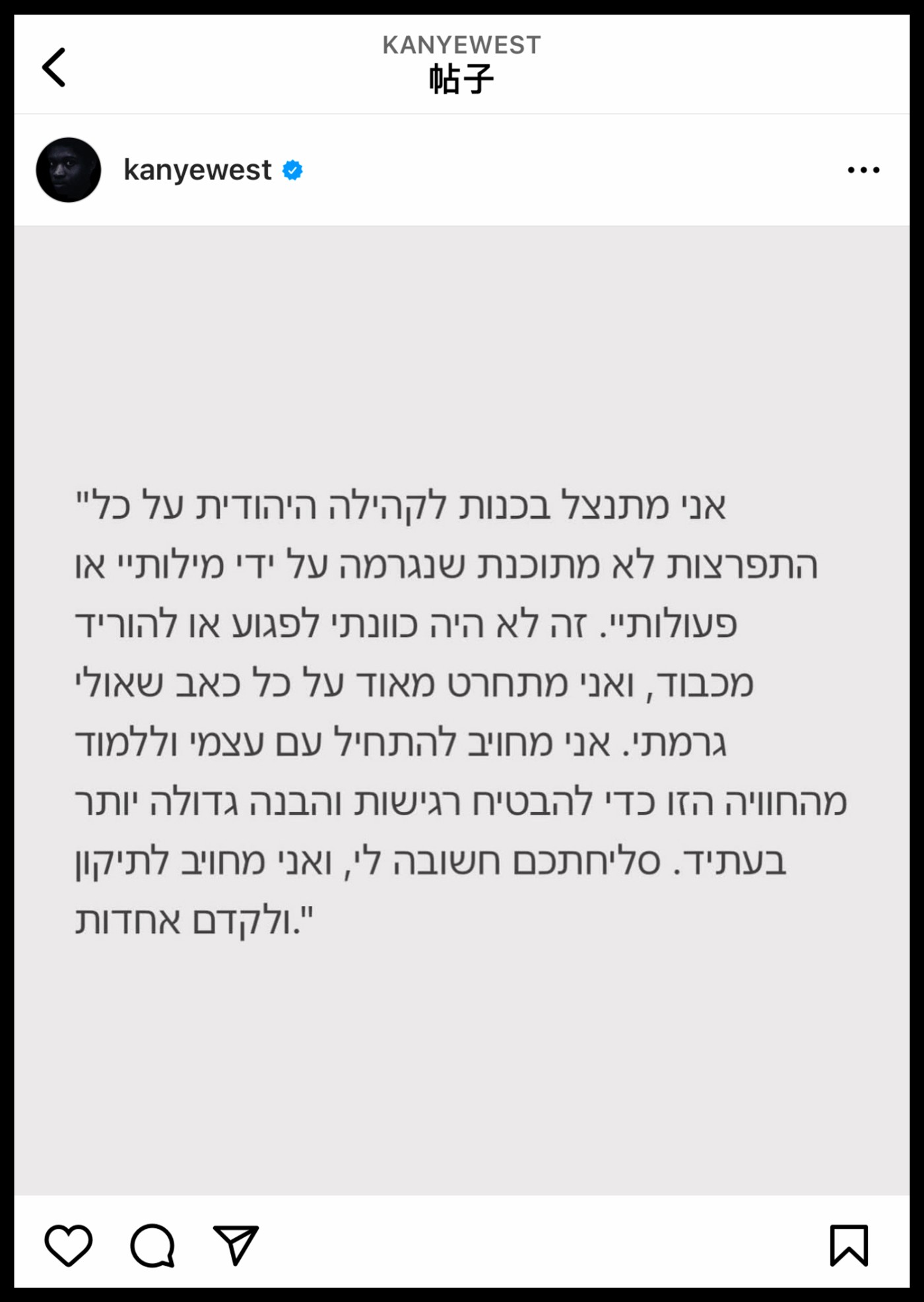
Task: Open kanyewest's profile picture
Action: (x=69, y=170)
